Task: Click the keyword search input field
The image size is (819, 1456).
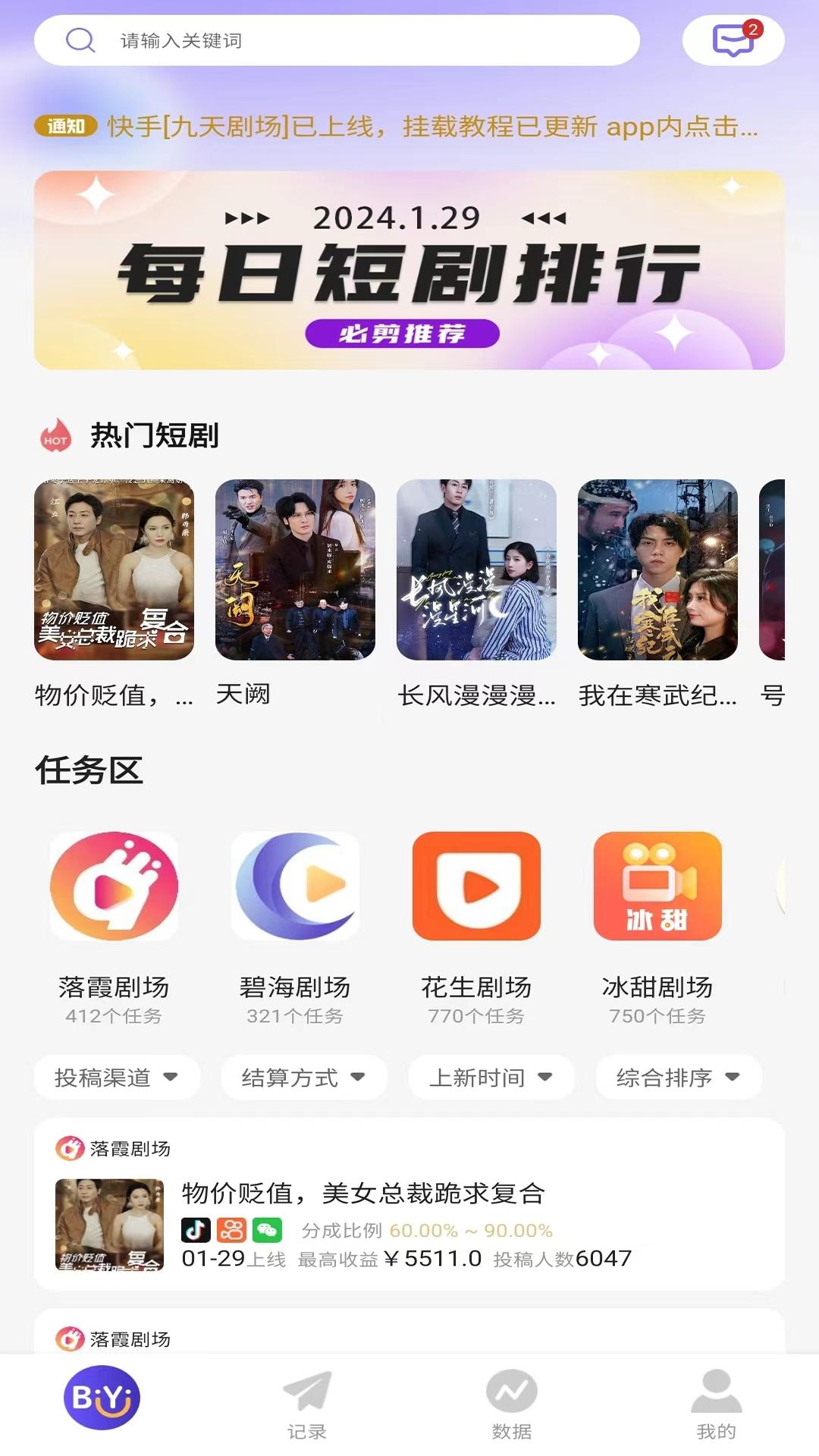Action: point(341,40)
